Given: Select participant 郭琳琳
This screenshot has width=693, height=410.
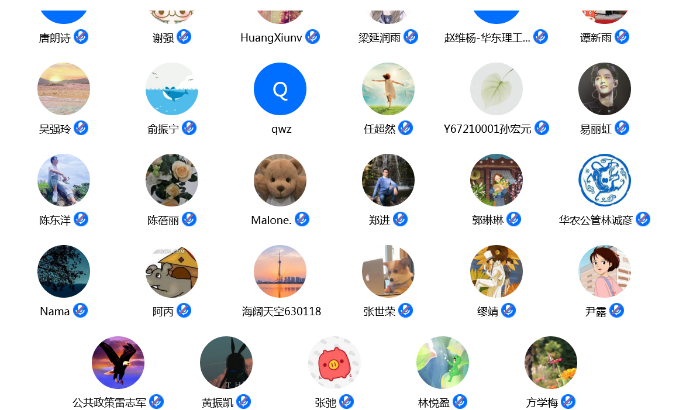Looking at the screenshot, I should (x=496, y=180).
